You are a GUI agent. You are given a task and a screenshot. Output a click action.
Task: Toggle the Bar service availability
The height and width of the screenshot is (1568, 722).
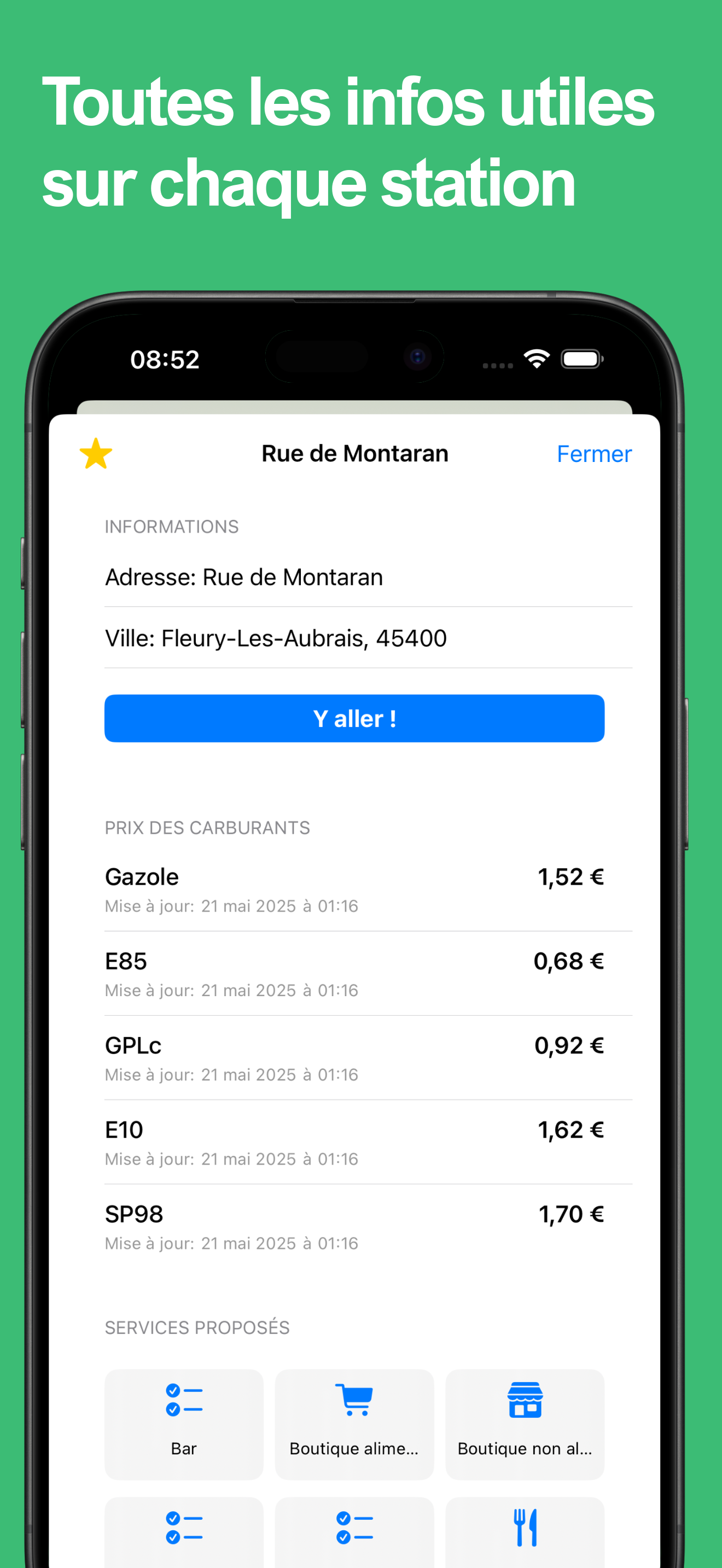pyautogui.click(x=184, y=1426)
